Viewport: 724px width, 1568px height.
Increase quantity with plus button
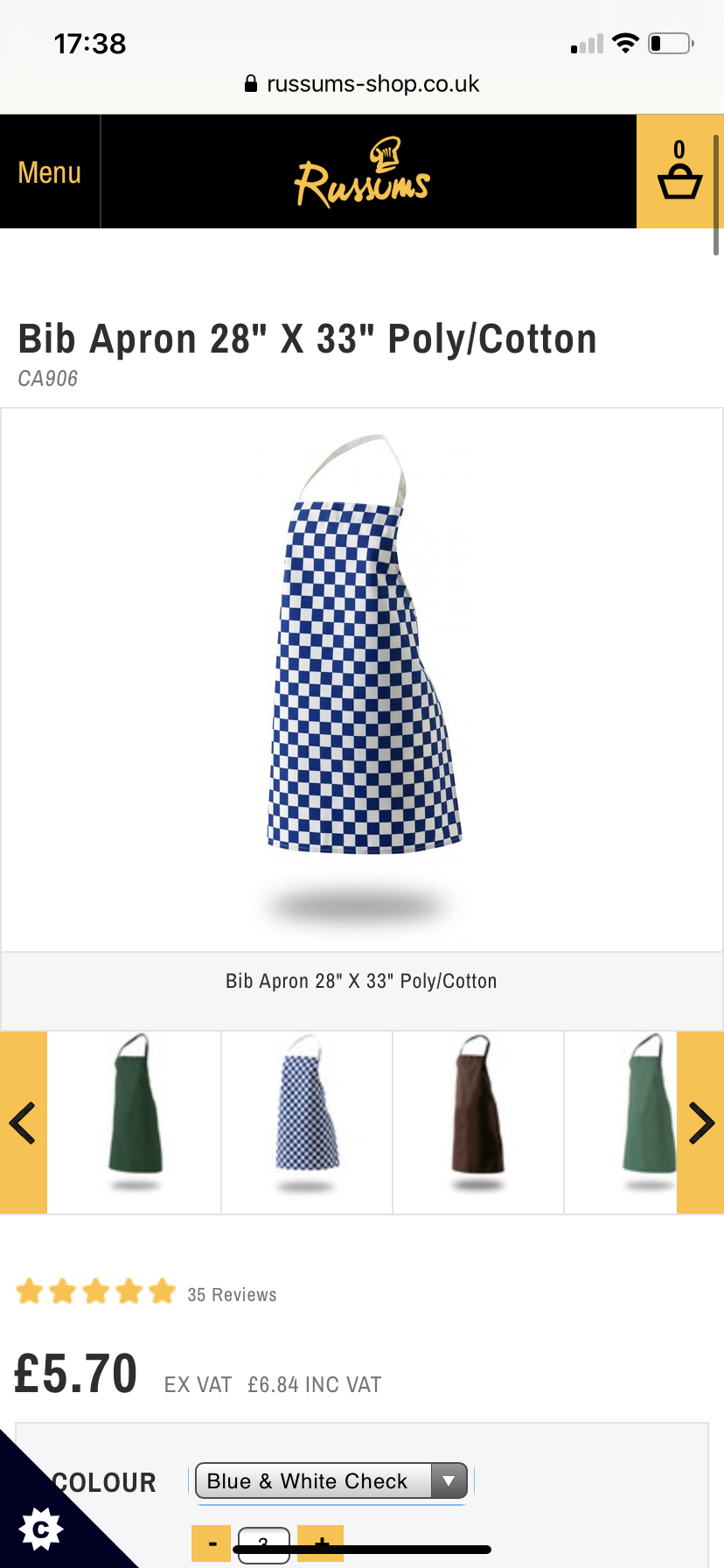pos(320,1544)
